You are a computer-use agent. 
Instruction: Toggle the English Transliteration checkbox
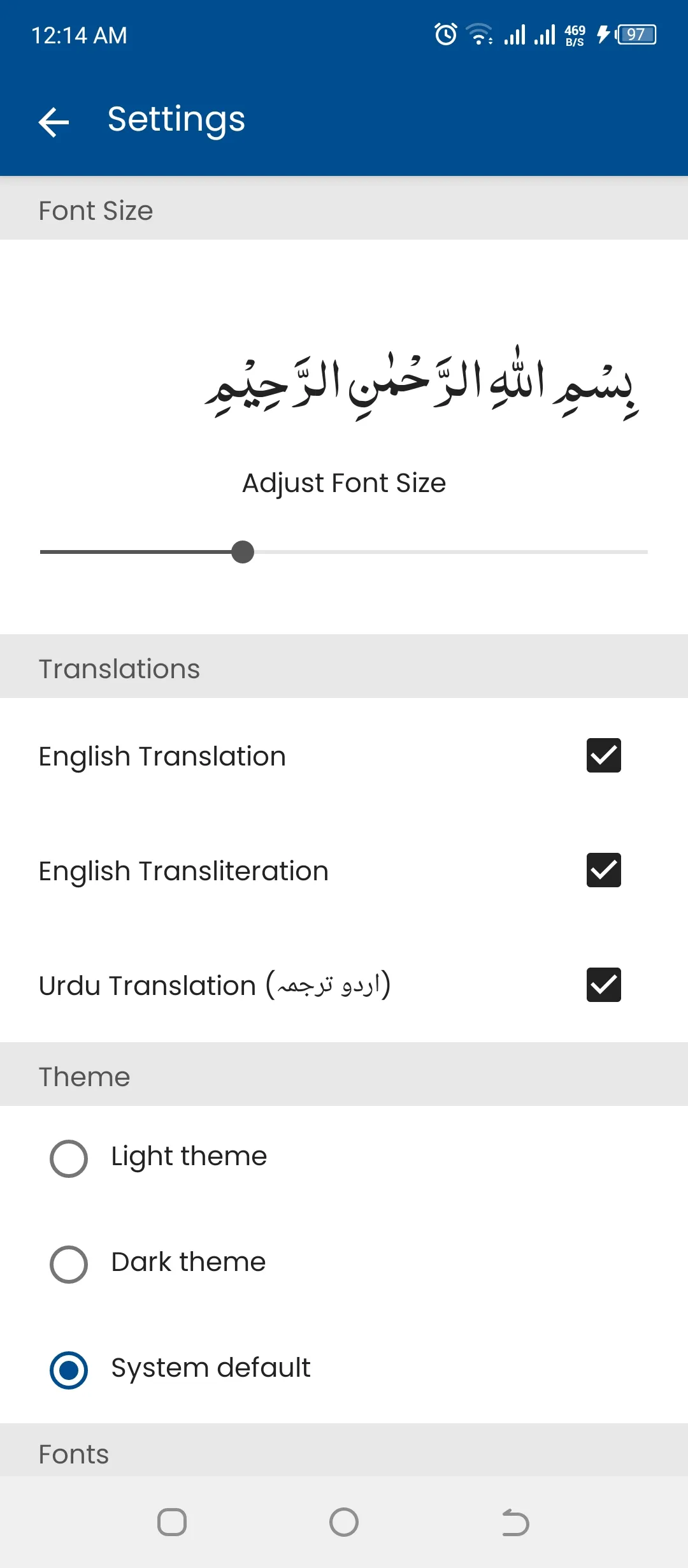603,871
